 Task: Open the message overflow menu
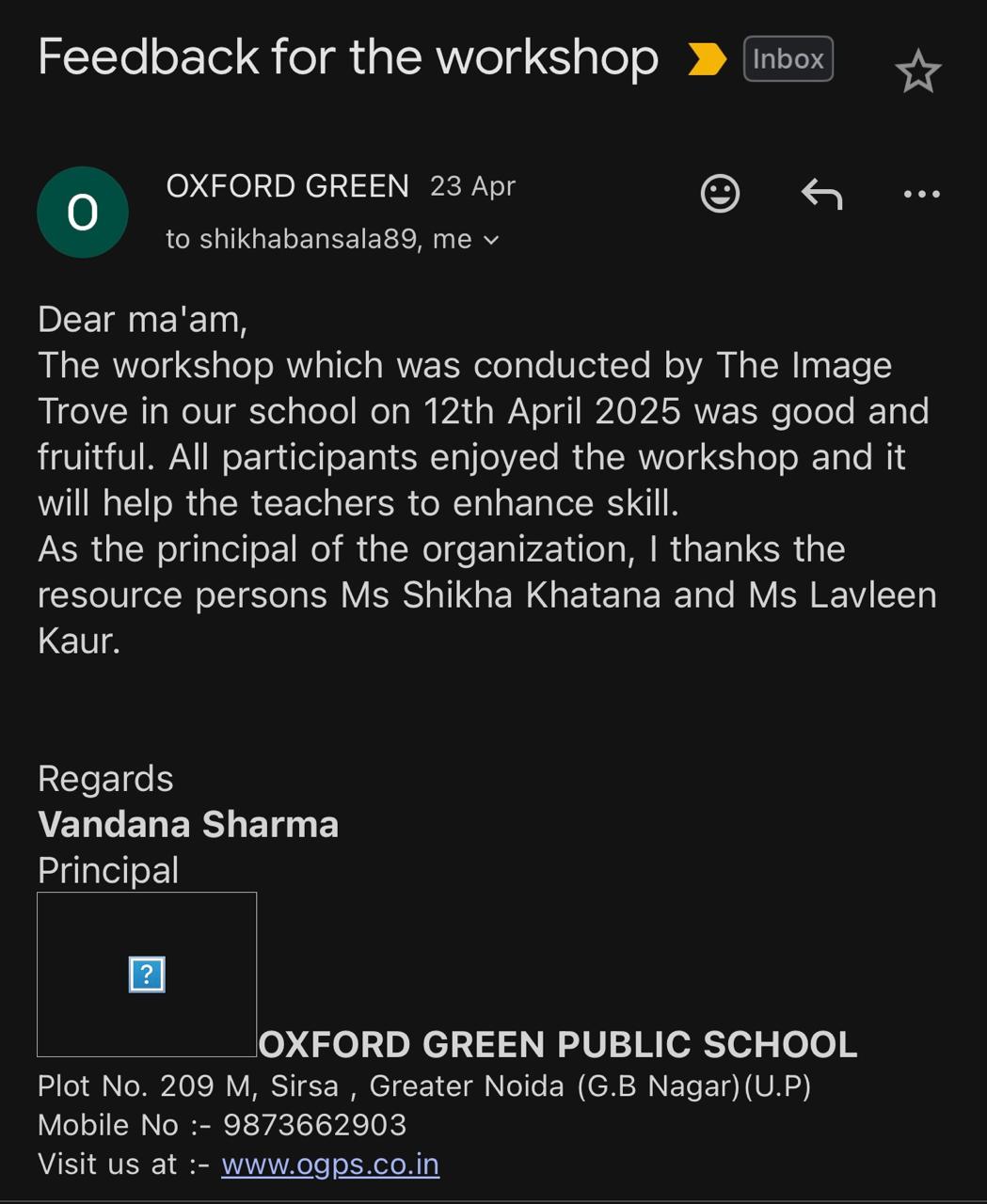[x=921, y=195]
